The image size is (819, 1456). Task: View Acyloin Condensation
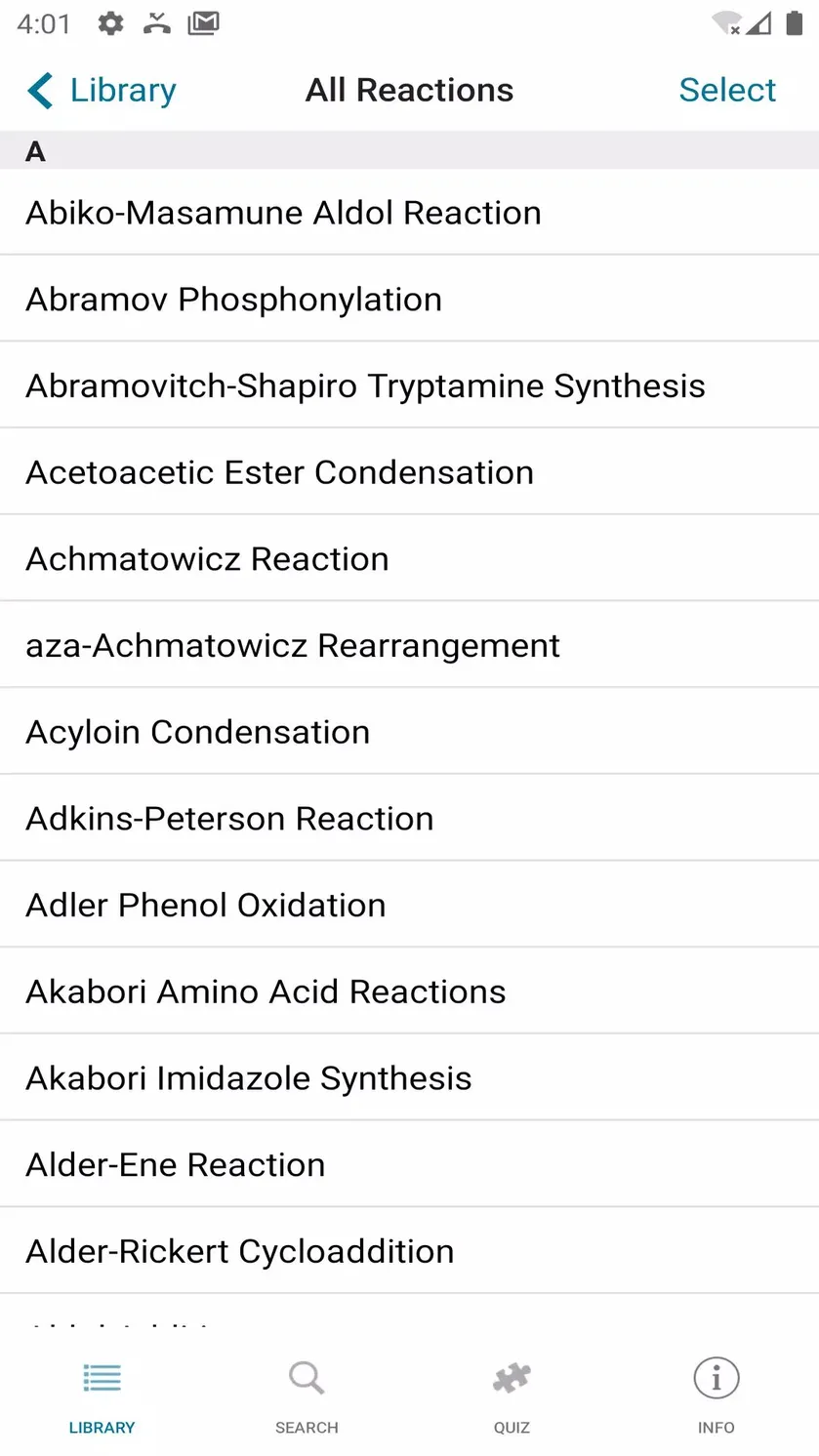(x=409, y=732)
